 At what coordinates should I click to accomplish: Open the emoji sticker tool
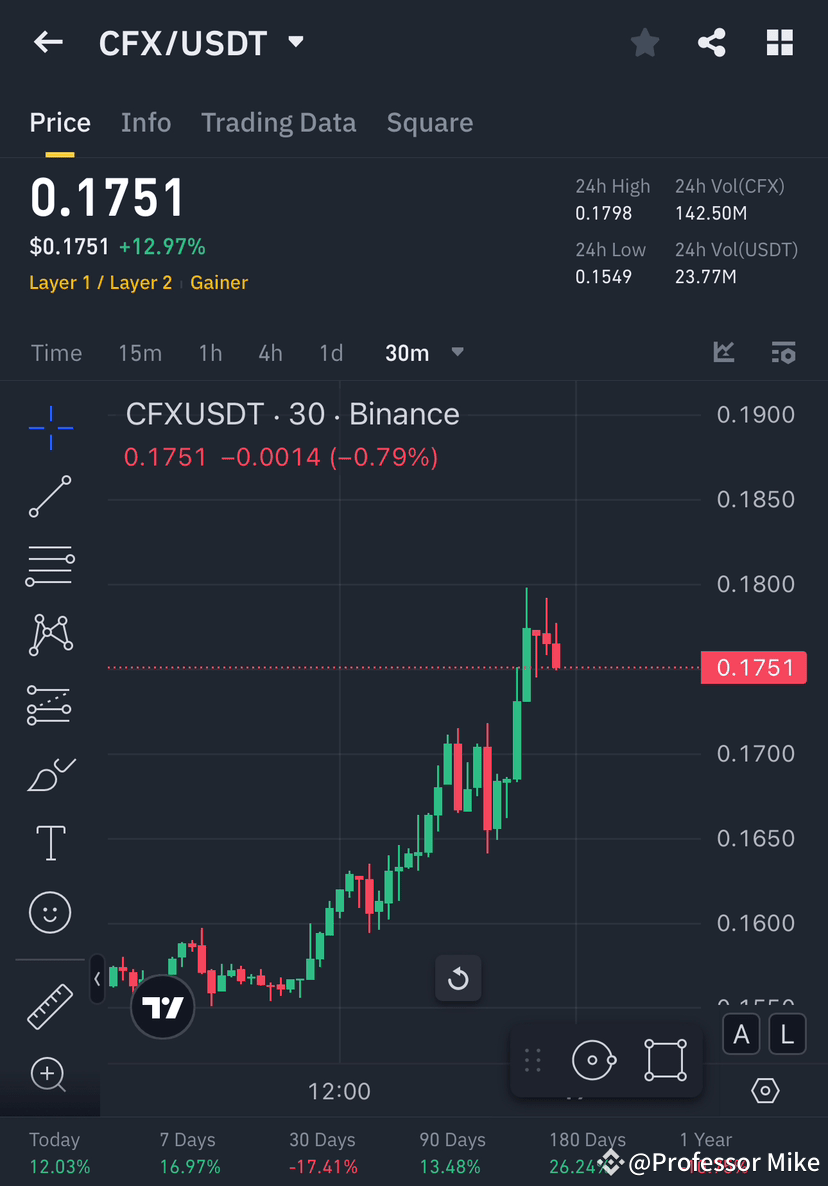pyautogui.click(x=49, y=912)
